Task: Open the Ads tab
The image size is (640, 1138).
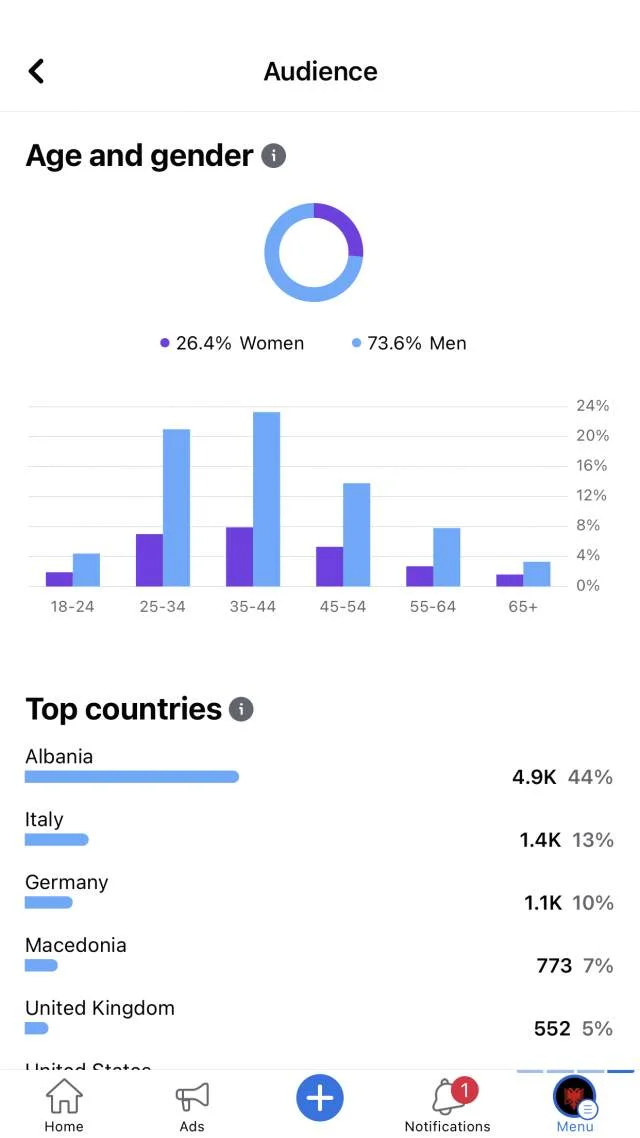Action: (x=192, y=1104)
